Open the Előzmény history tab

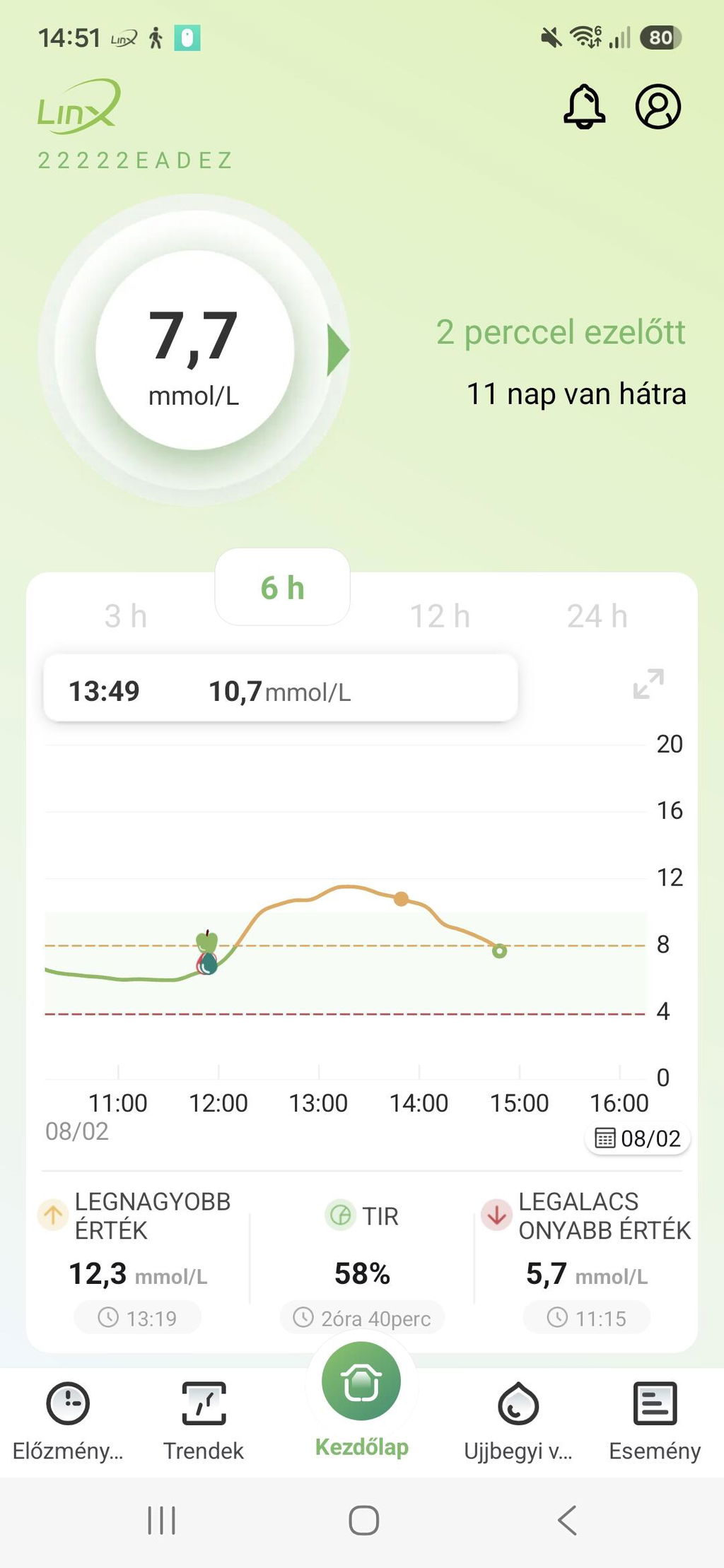click(68, 1421)
